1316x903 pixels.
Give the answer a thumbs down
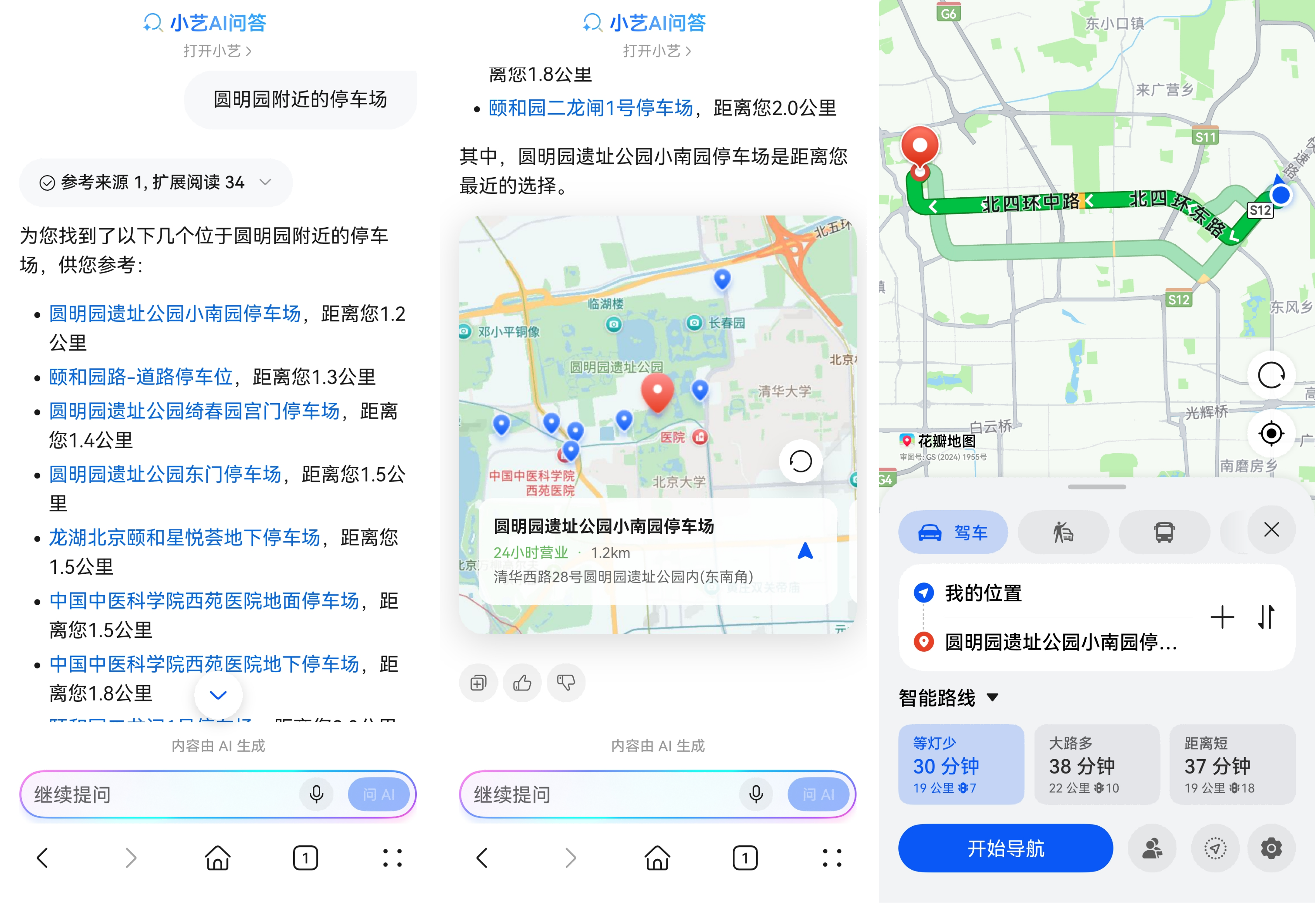[x=566, y=683]
